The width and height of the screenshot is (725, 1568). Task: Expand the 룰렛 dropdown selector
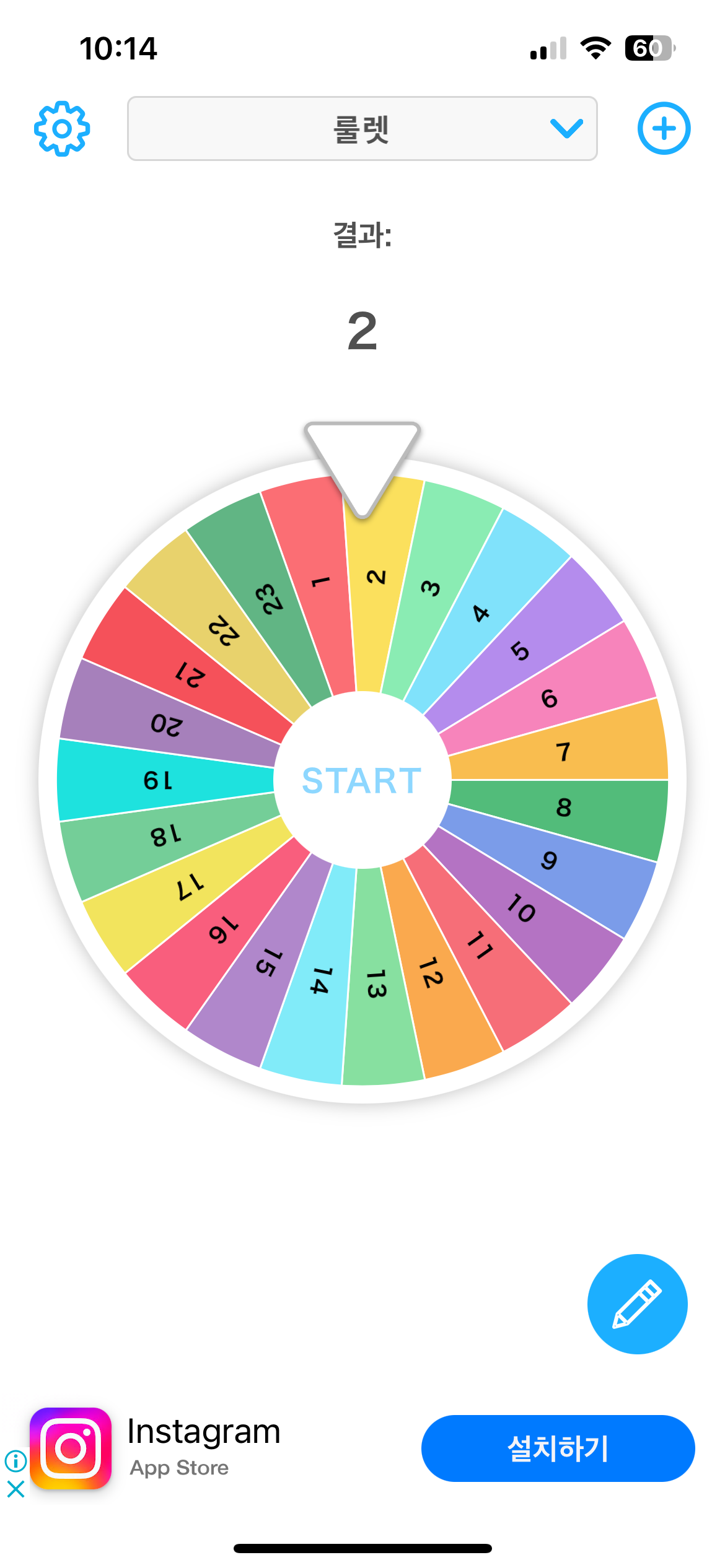click(362, 129)
